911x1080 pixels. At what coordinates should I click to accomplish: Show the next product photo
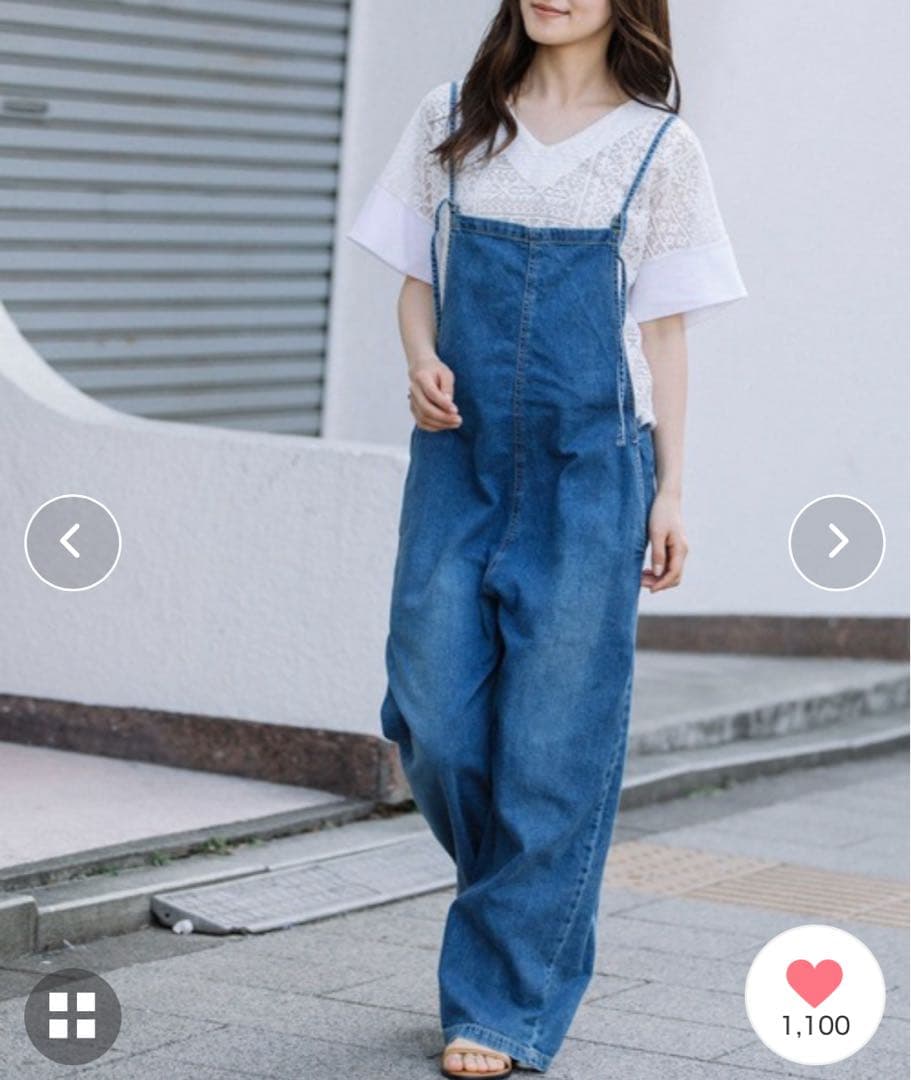[x=837, y=542]
